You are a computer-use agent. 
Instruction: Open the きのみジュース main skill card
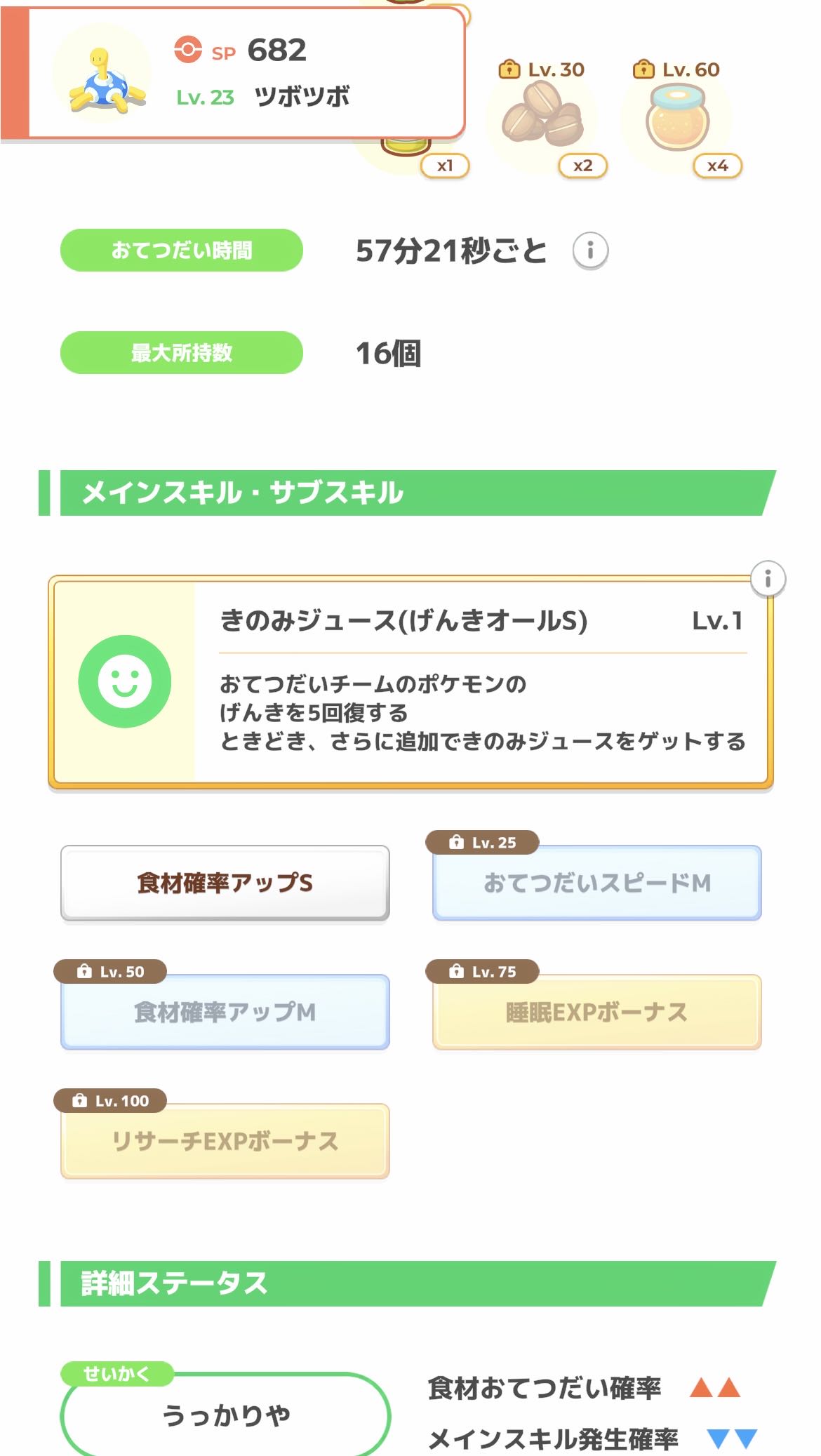(x=410, y=682)
